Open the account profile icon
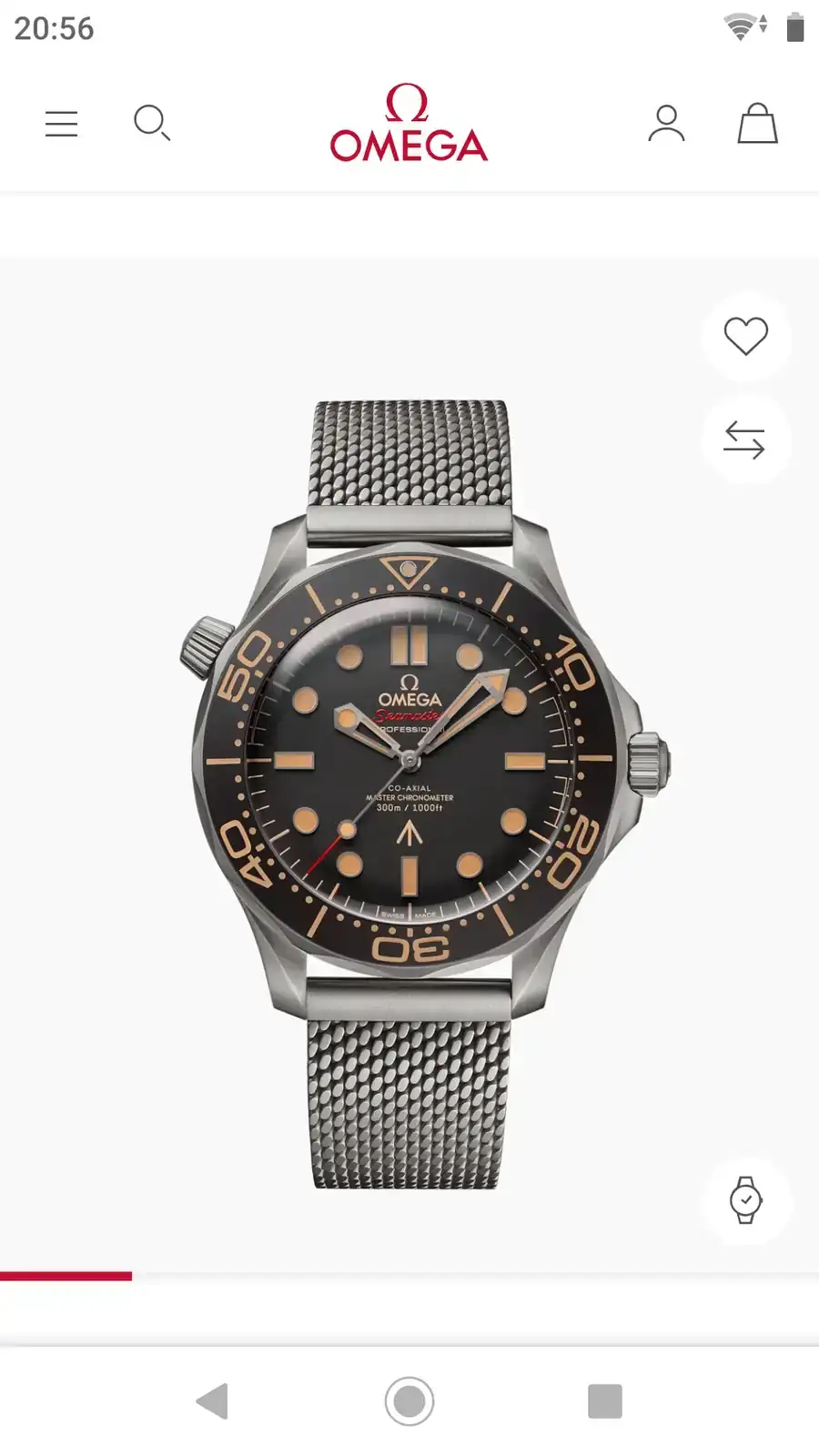 (x=666, y=124)
